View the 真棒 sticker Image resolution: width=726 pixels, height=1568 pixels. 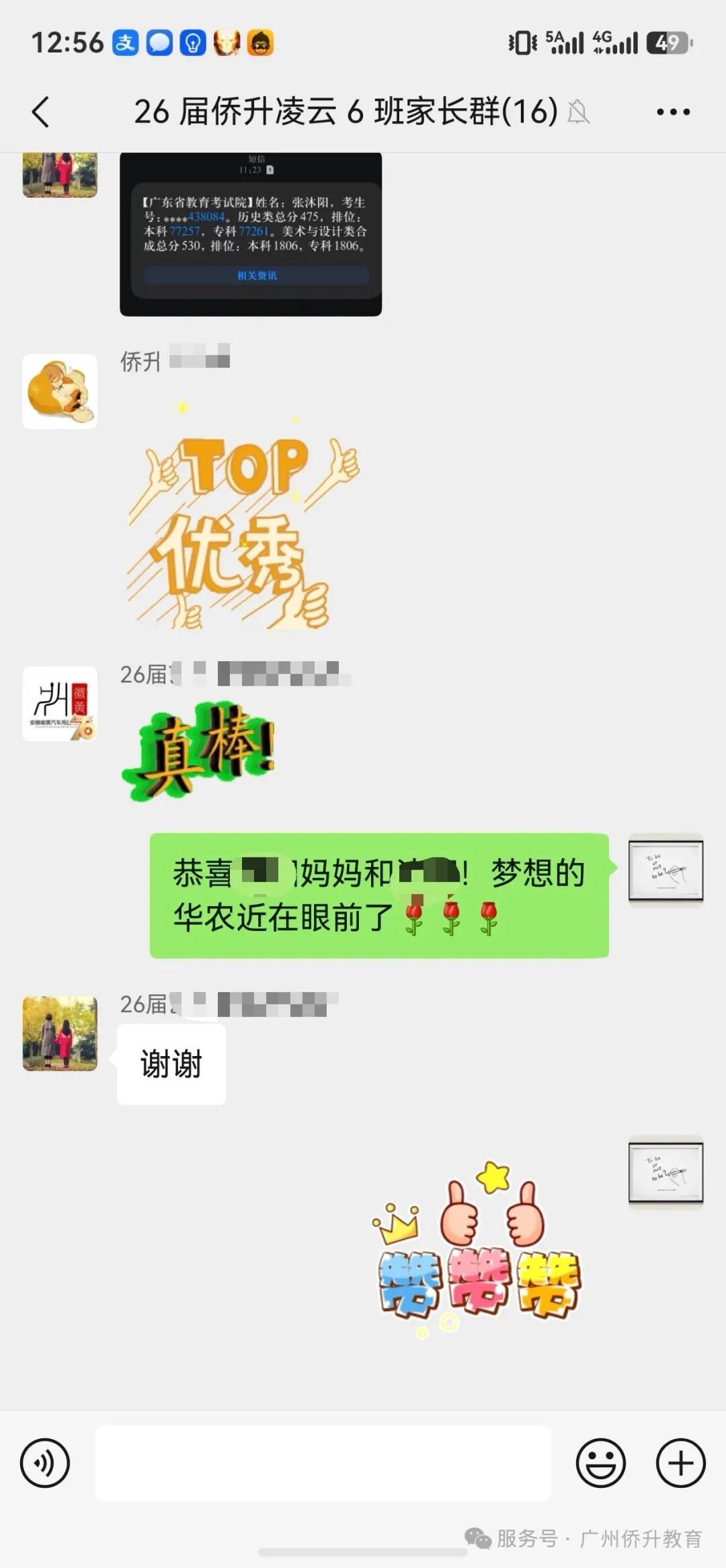tap(198, 751)
